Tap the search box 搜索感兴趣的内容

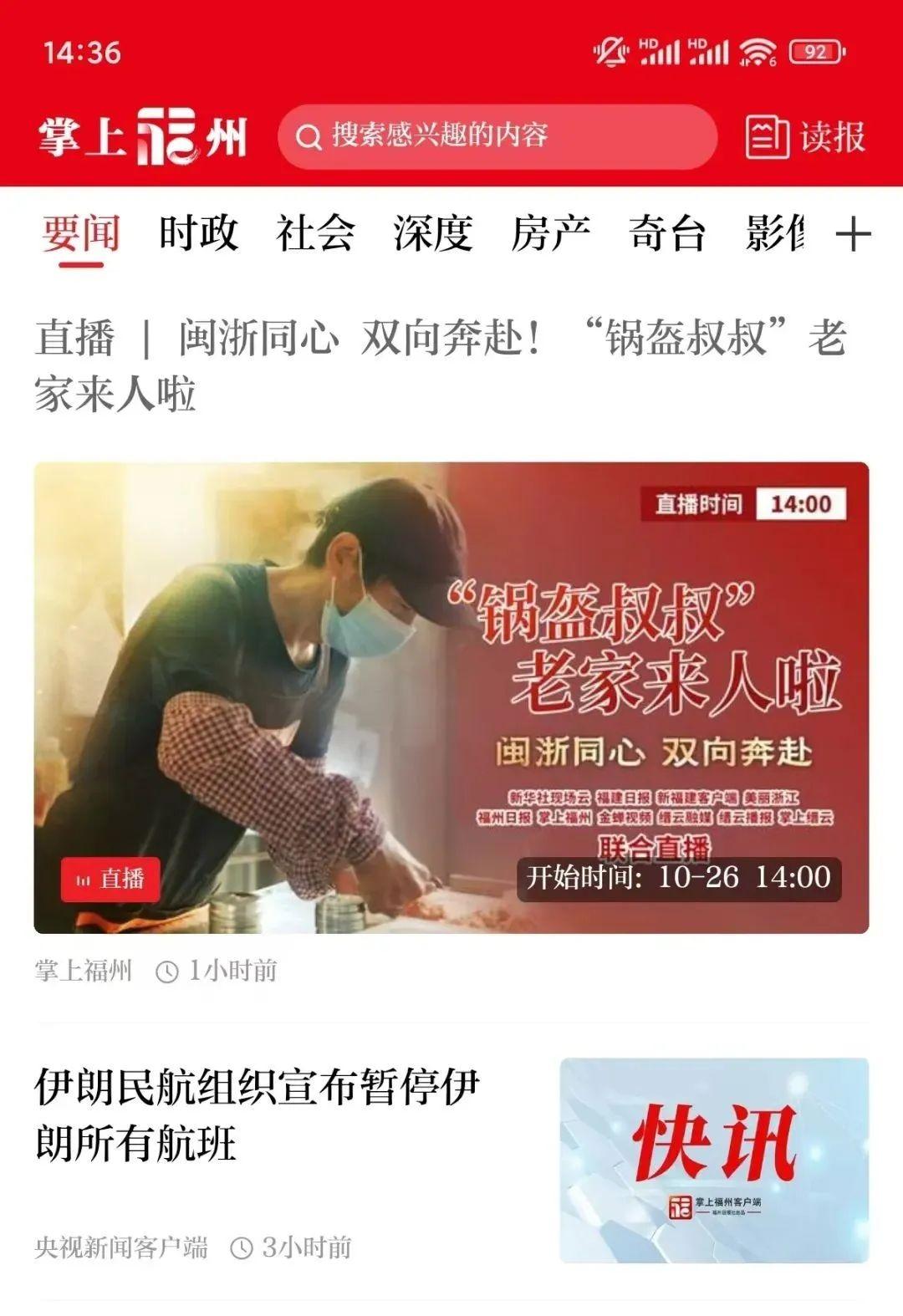[497, 136]
